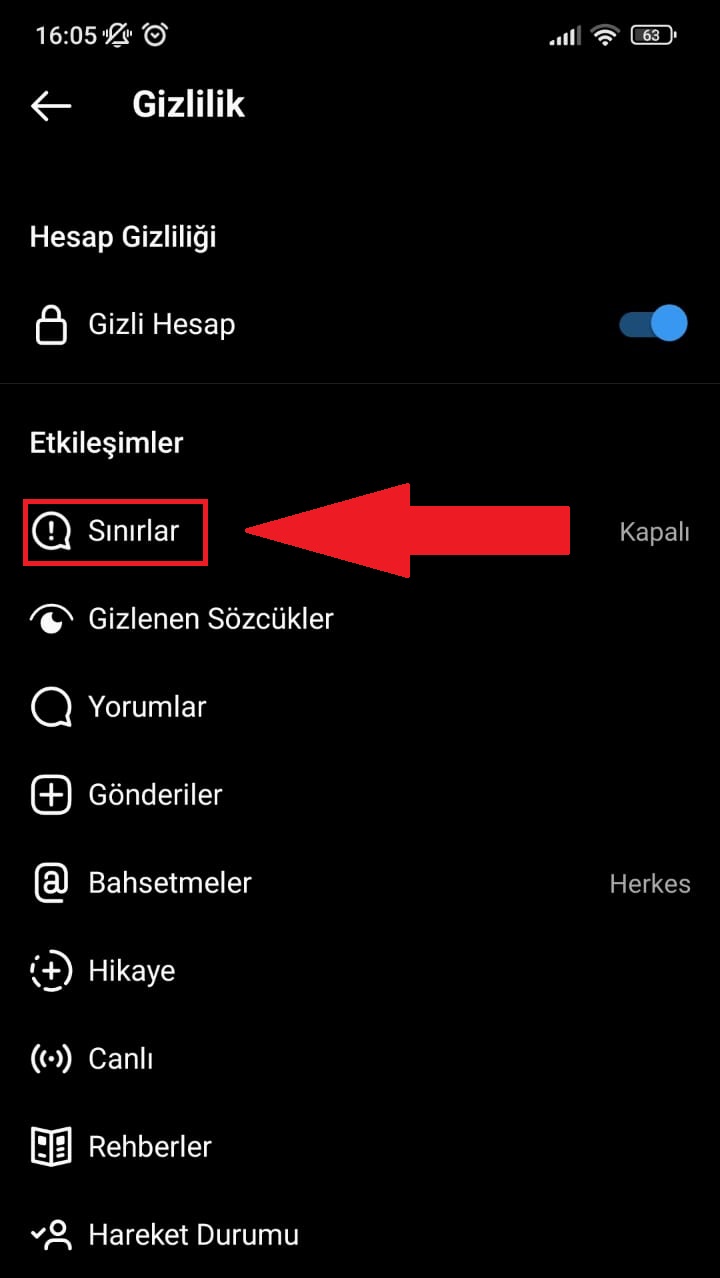Select the Bahsetmeler @ mentions icon
The width and height of the screenshot is (720, 1278).
pos(50,882)
